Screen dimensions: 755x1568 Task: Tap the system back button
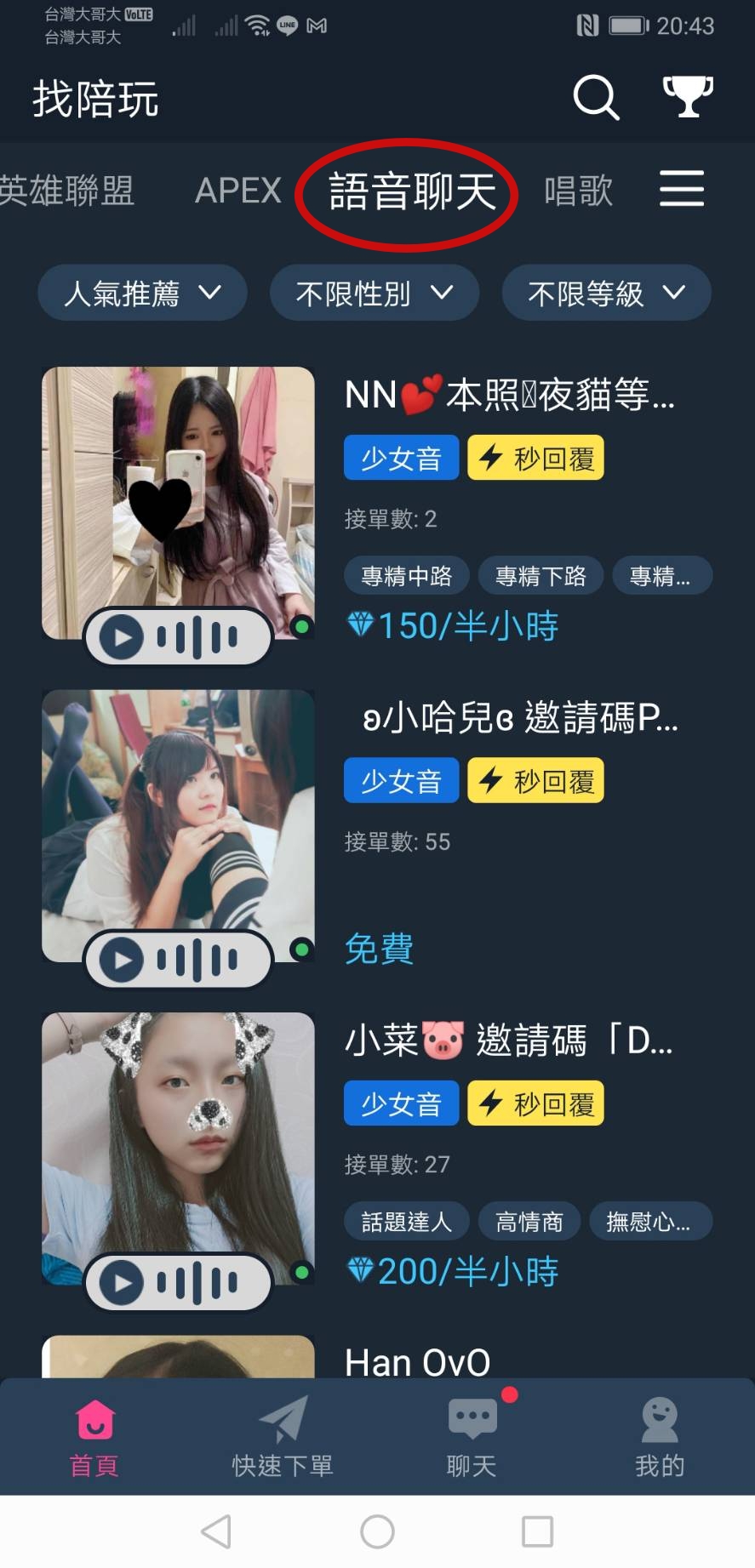pyautogui.click(x=216, y=1531)
